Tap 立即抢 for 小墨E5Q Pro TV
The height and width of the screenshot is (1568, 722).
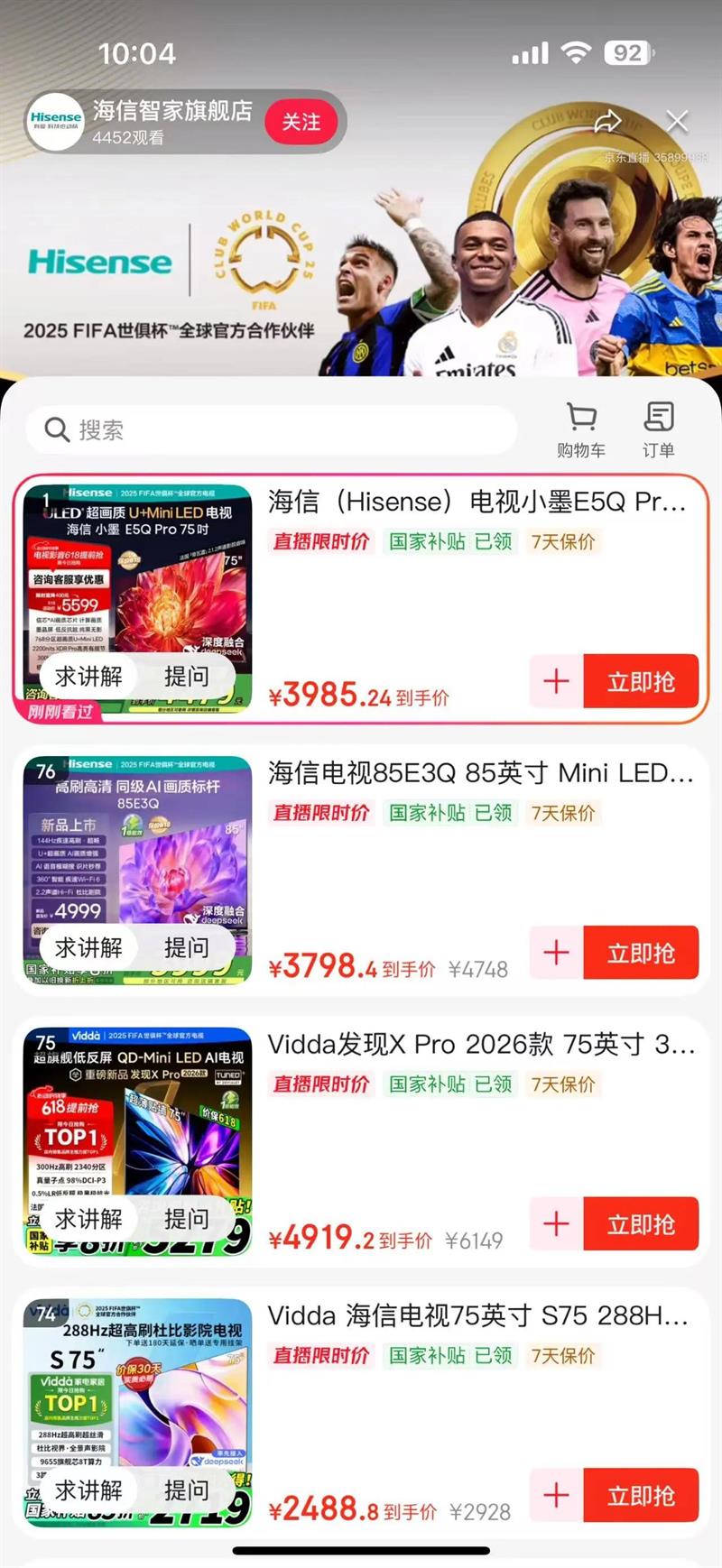641,681
